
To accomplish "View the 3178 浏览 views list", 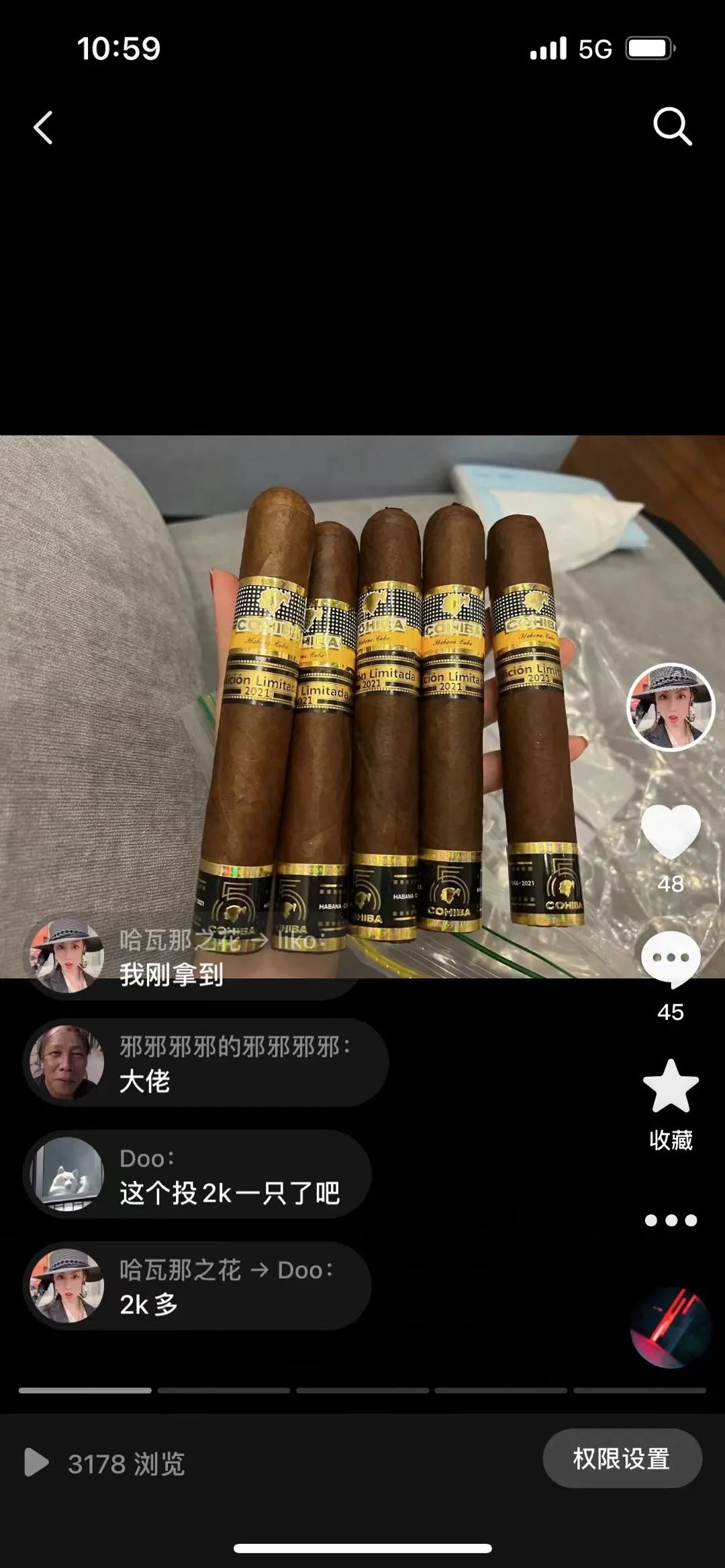I will pos(105,1463).
